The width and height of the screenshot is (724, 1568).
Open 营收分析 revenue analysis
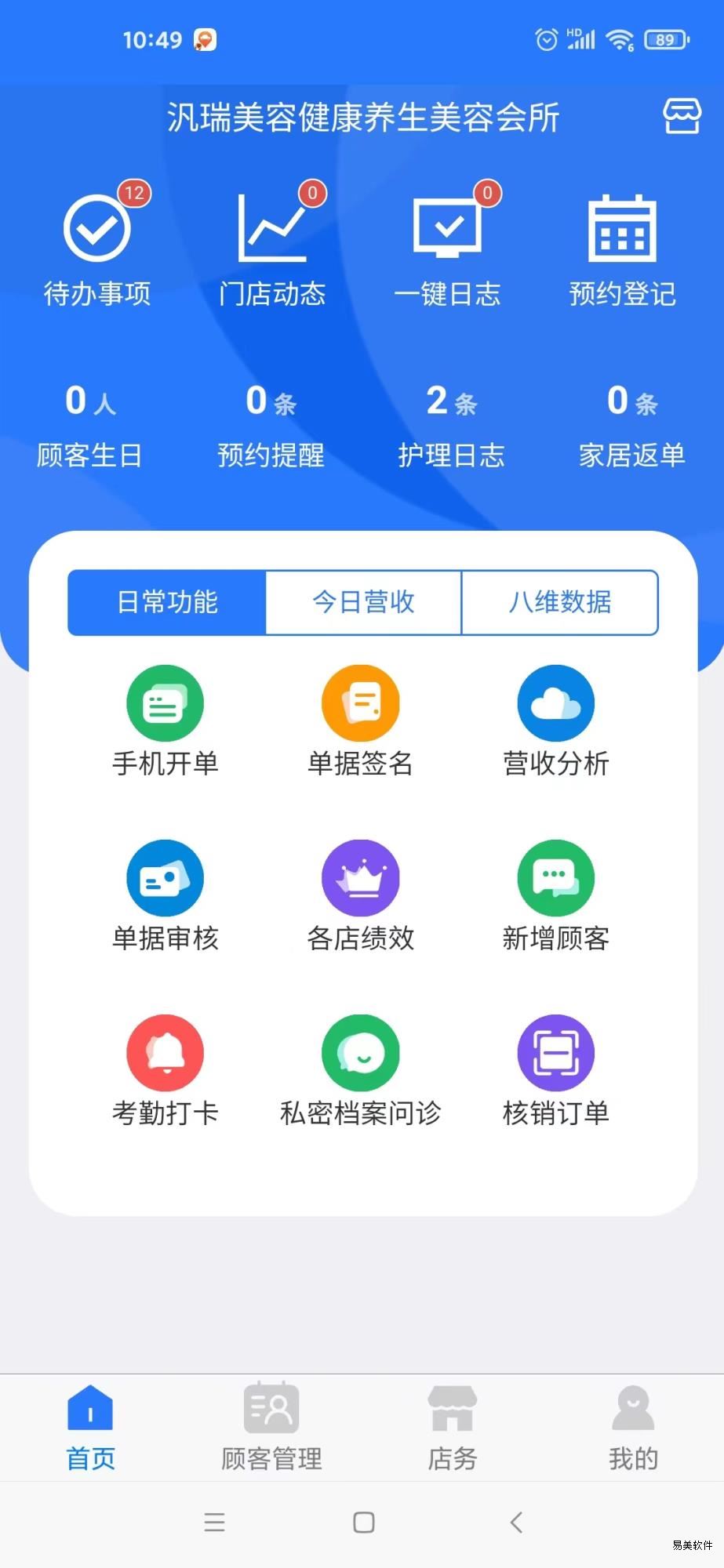click(x=555, y=718)
